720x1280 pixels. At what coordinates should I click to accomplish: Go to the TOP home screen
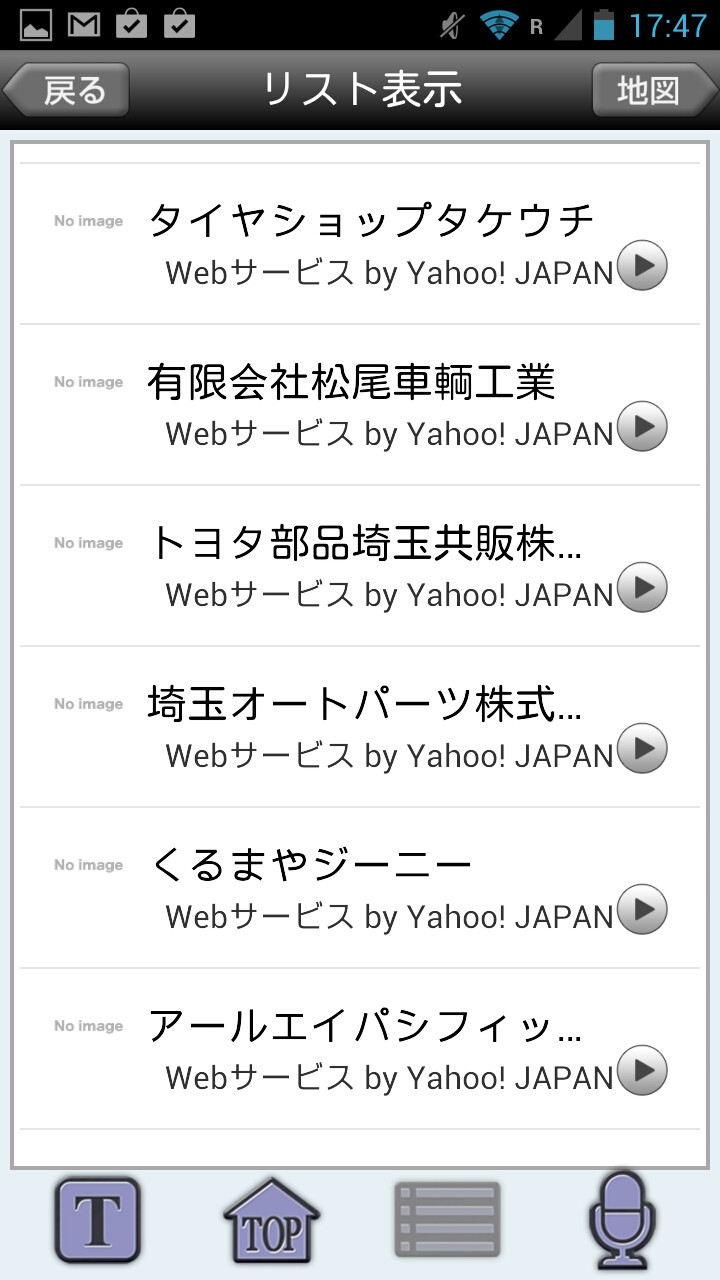pyautogui.click(x=271, y=1221)
